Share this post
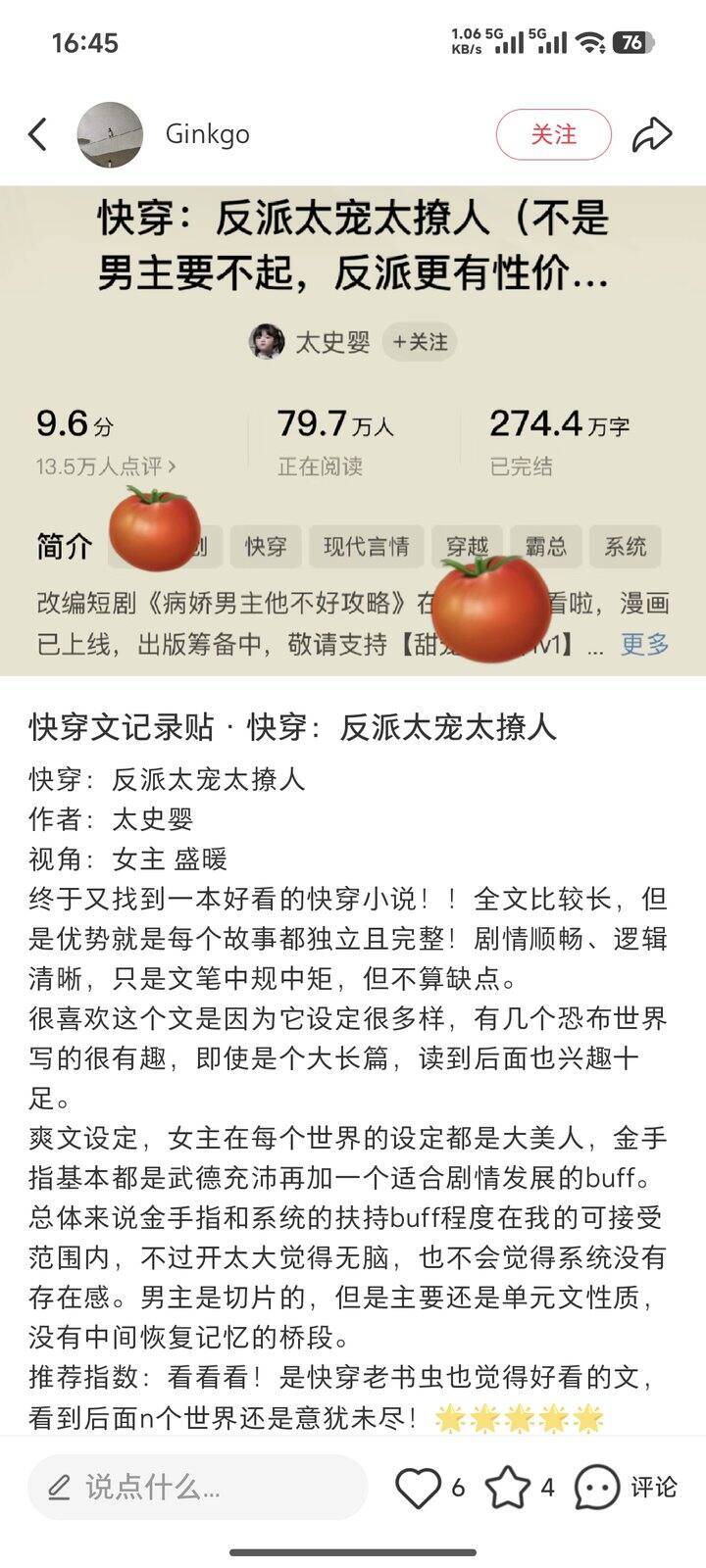706x1568 pixels. [x=651, y=134]
